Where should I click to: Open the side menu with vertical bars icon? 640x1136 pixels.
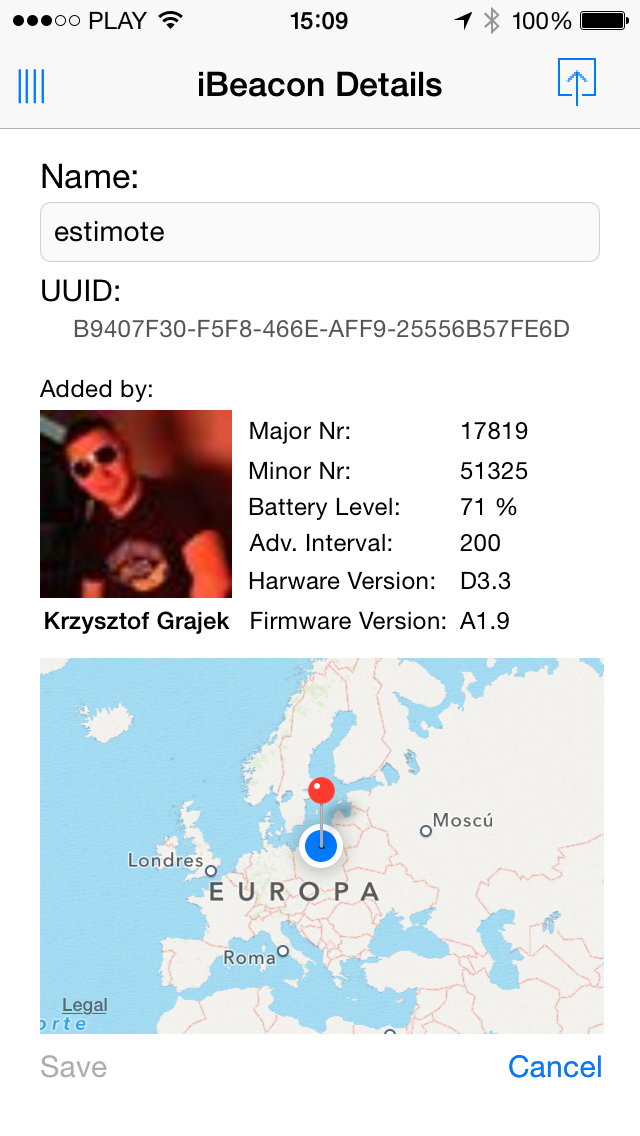(x=31, y=86)
